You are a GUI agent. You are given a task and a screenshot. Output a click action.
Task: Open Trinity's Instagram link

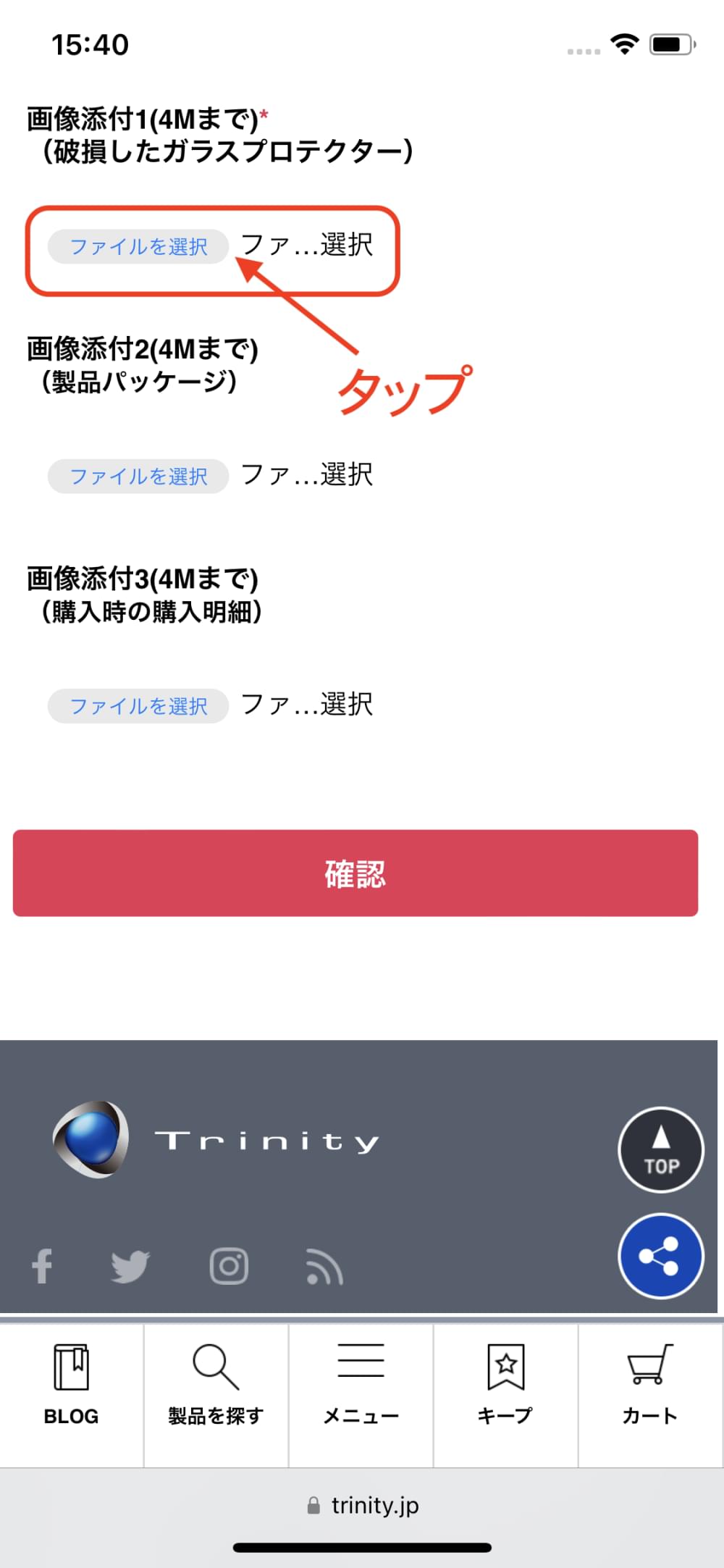click(229, 1266)
